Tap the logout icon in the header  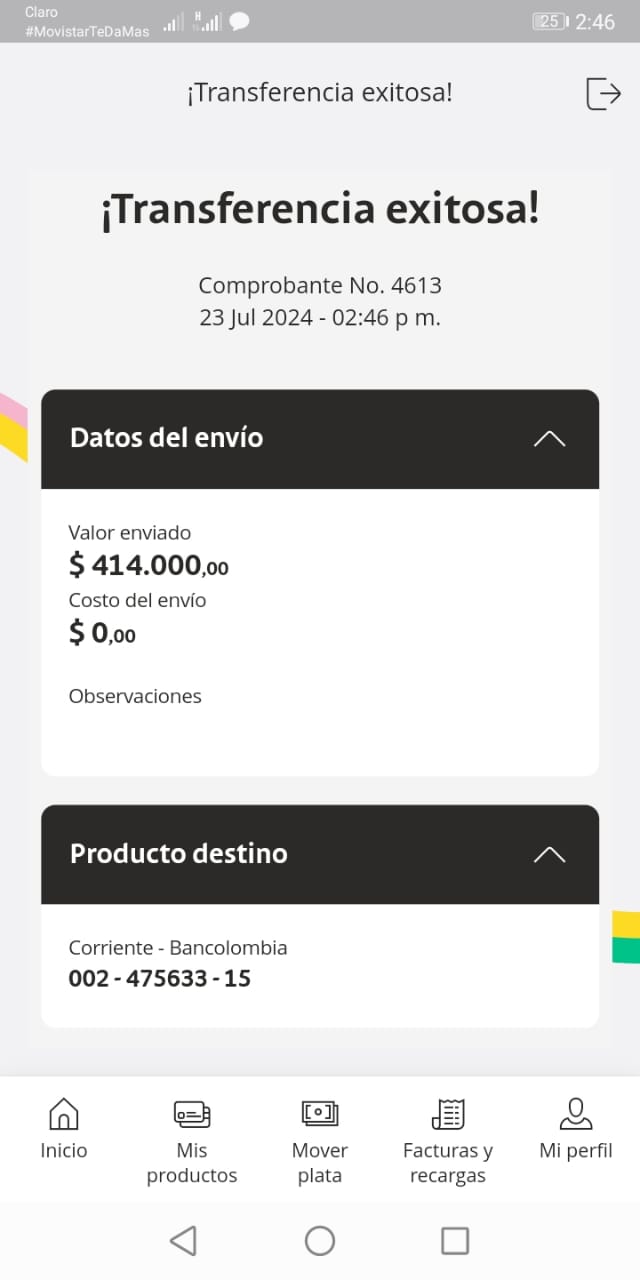(603, 93)
